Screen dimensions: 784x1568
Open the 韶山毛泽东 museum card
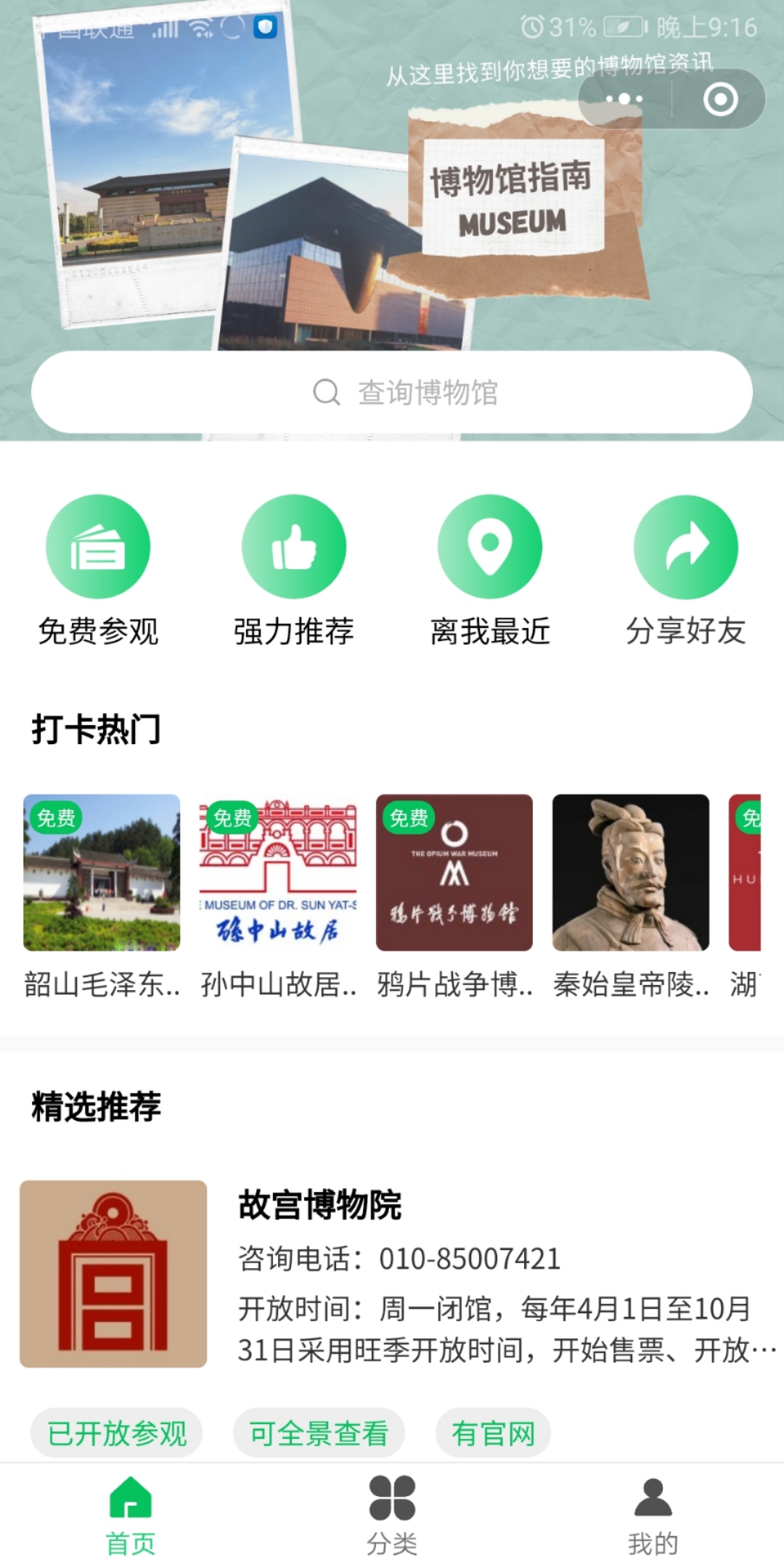(102, 897)
